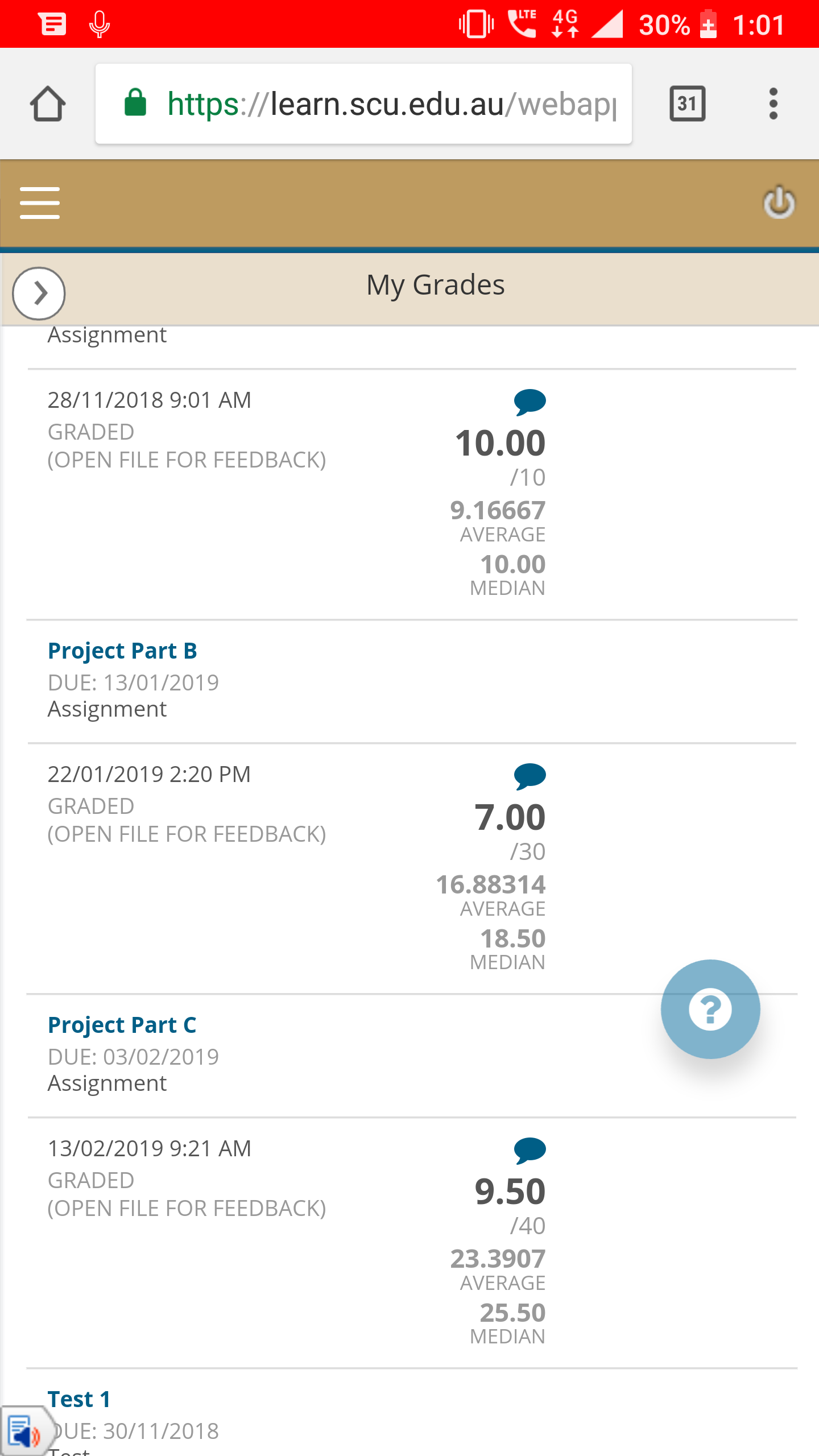View feedback comment for the 9.50 grade

coord(530,1150)
